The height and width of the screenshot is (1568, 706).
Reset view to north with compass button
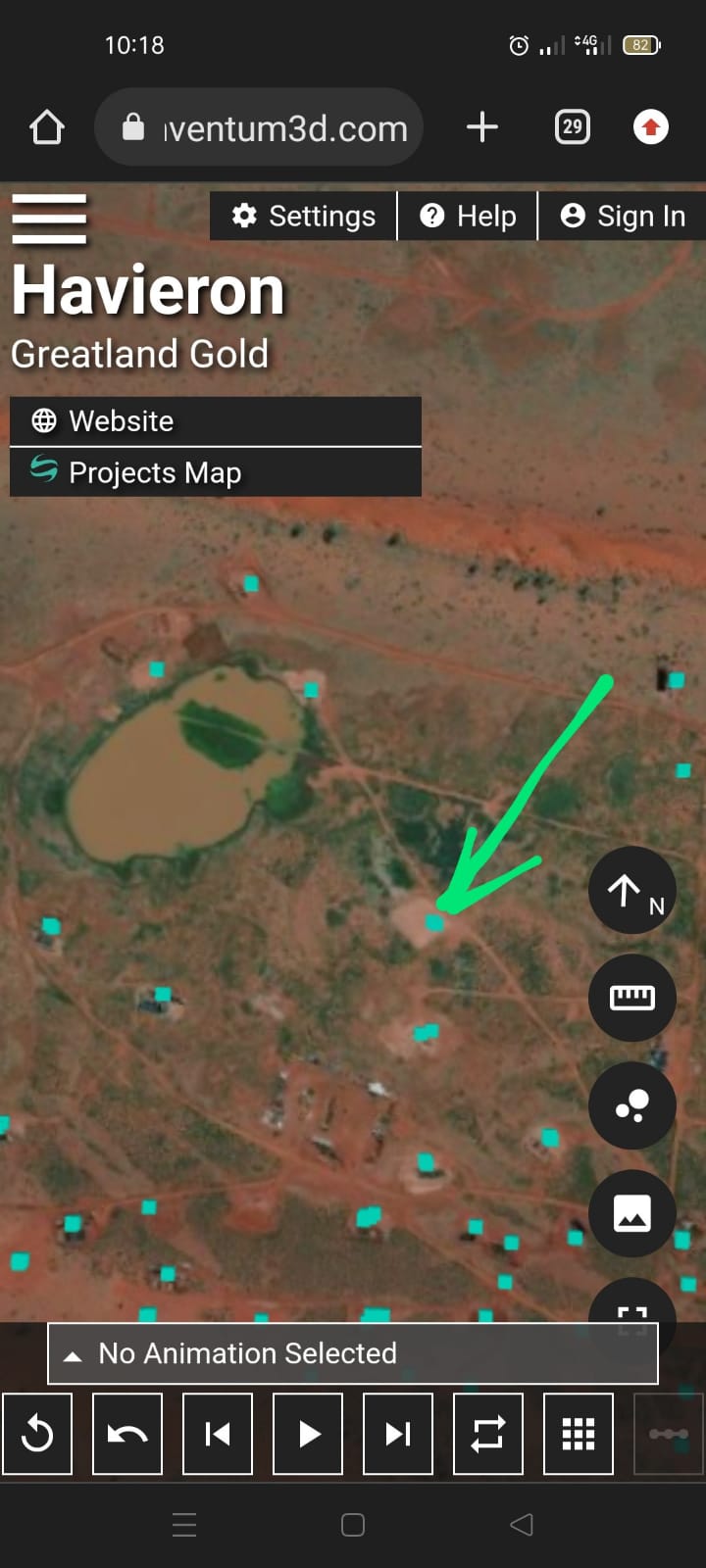tap(632, 890)
